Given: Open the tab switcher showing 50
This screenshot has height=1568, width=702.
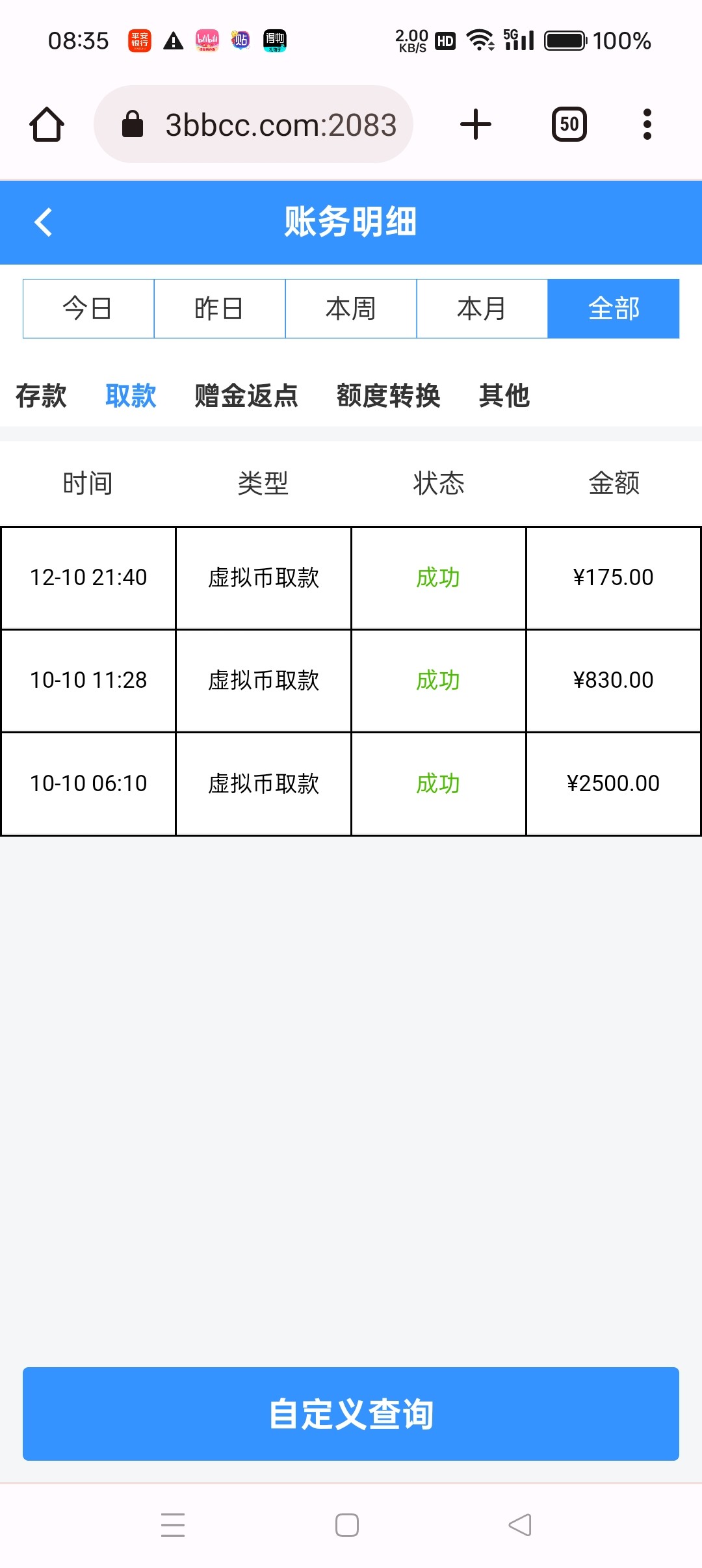Looking at the screenshot, I should (x=569, y=124).
